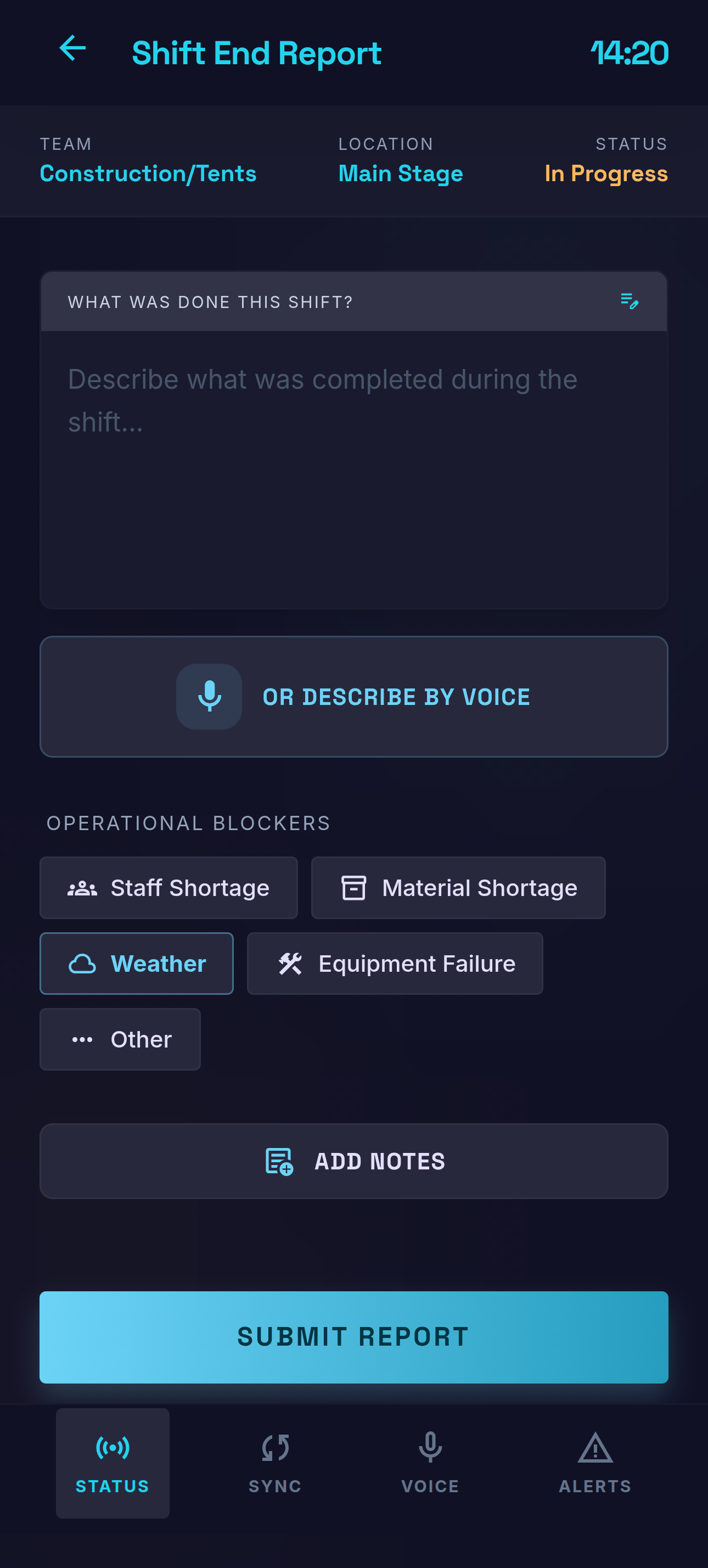This screenshot has width=708, height=1568.
Task: Click the edit pencil icon in the description header
Action: click(x=631, y=301)
